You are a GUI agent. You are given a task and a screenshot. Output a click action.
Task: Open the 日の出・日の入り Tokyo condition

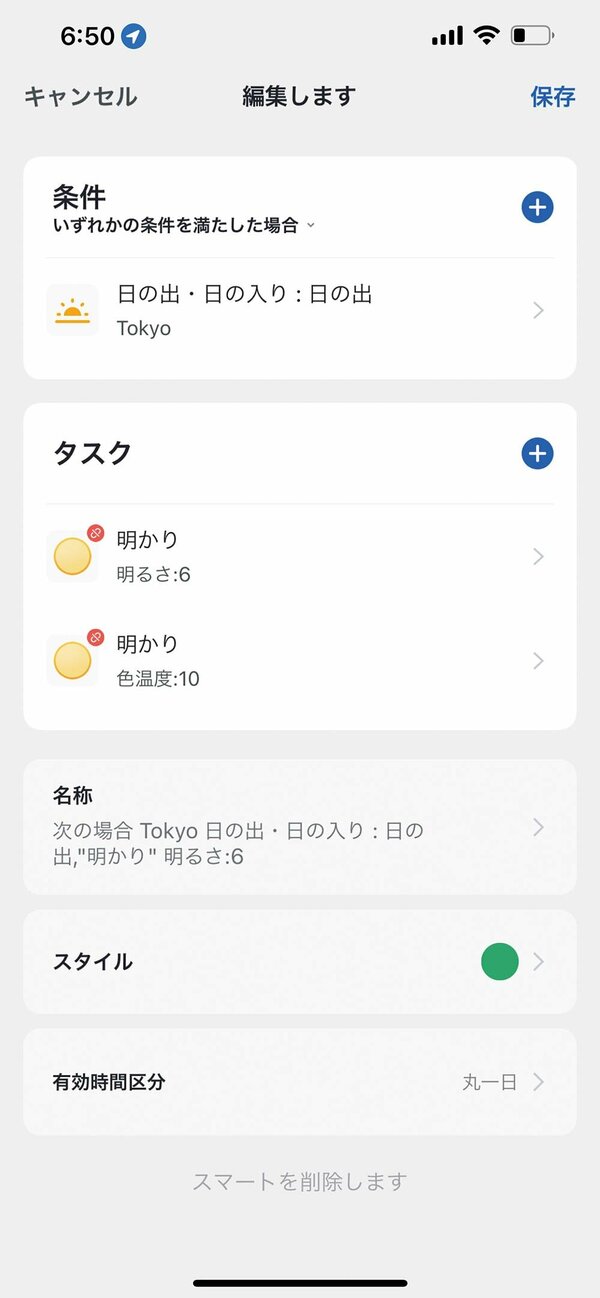[x=300, y=310]
